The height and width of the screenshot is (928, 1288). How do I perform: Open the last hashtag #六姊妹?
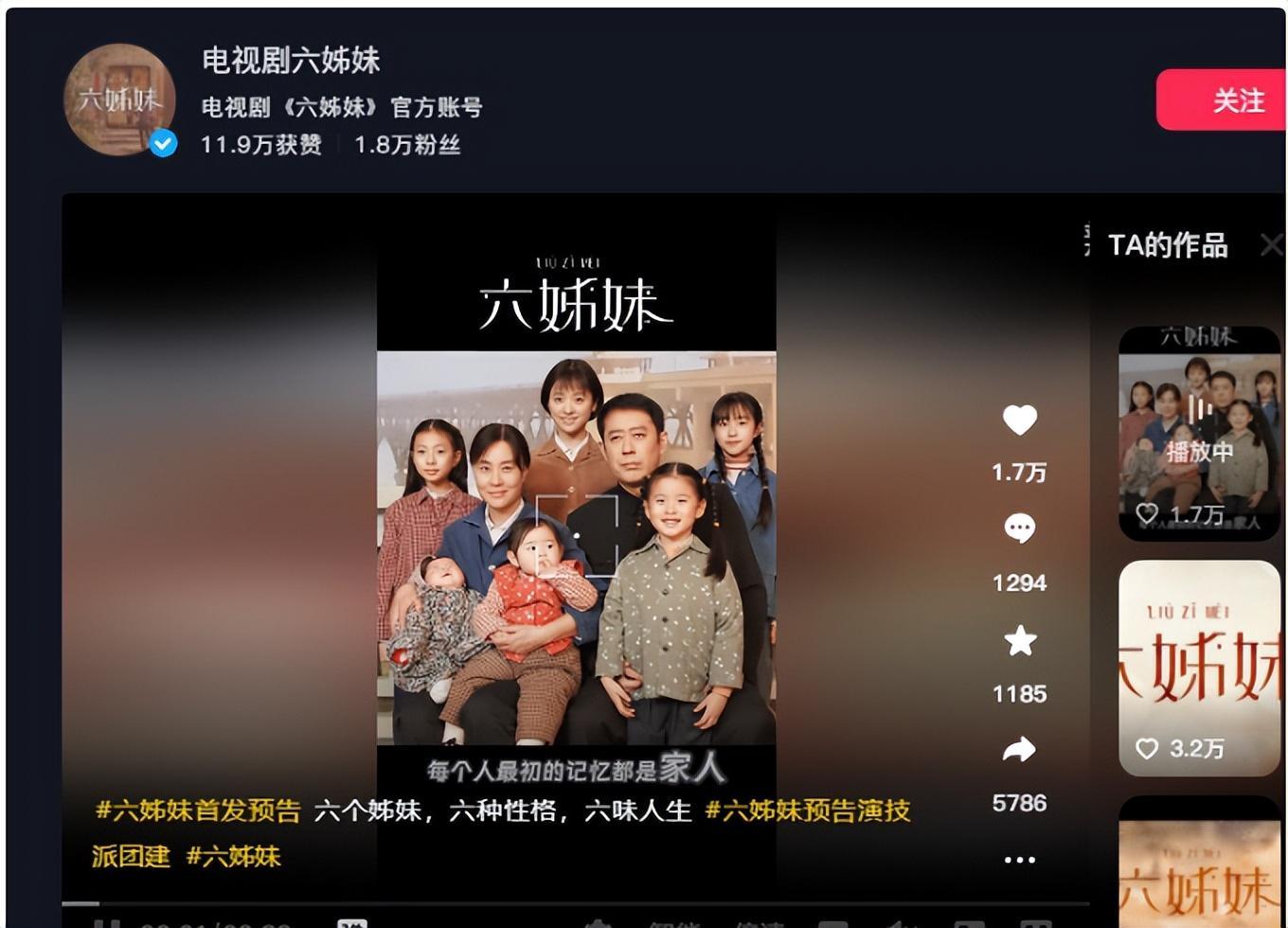[x=233, y=857]
